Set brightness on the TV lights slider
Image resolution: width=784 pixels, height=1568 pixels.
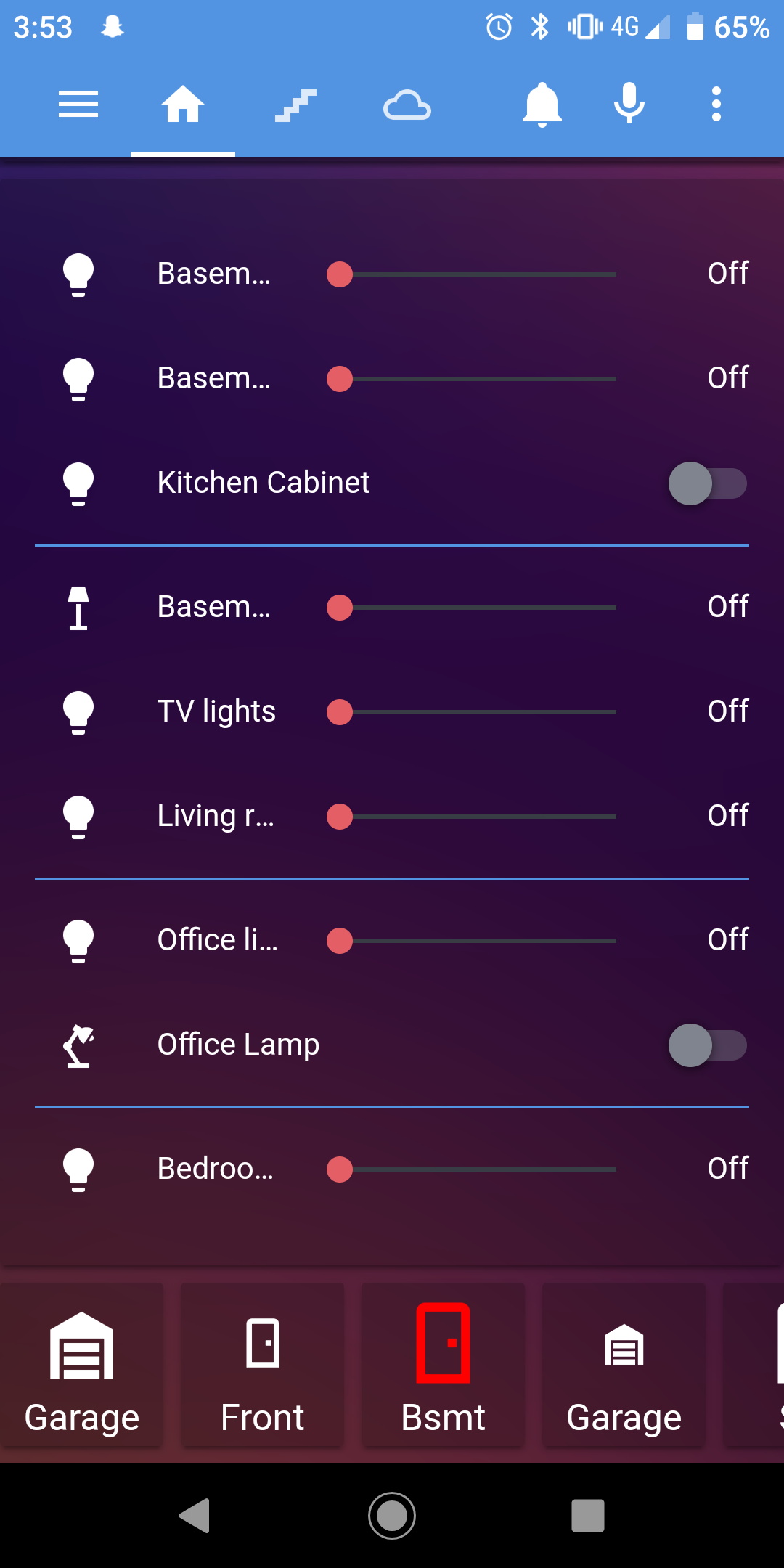pos(472,712)
